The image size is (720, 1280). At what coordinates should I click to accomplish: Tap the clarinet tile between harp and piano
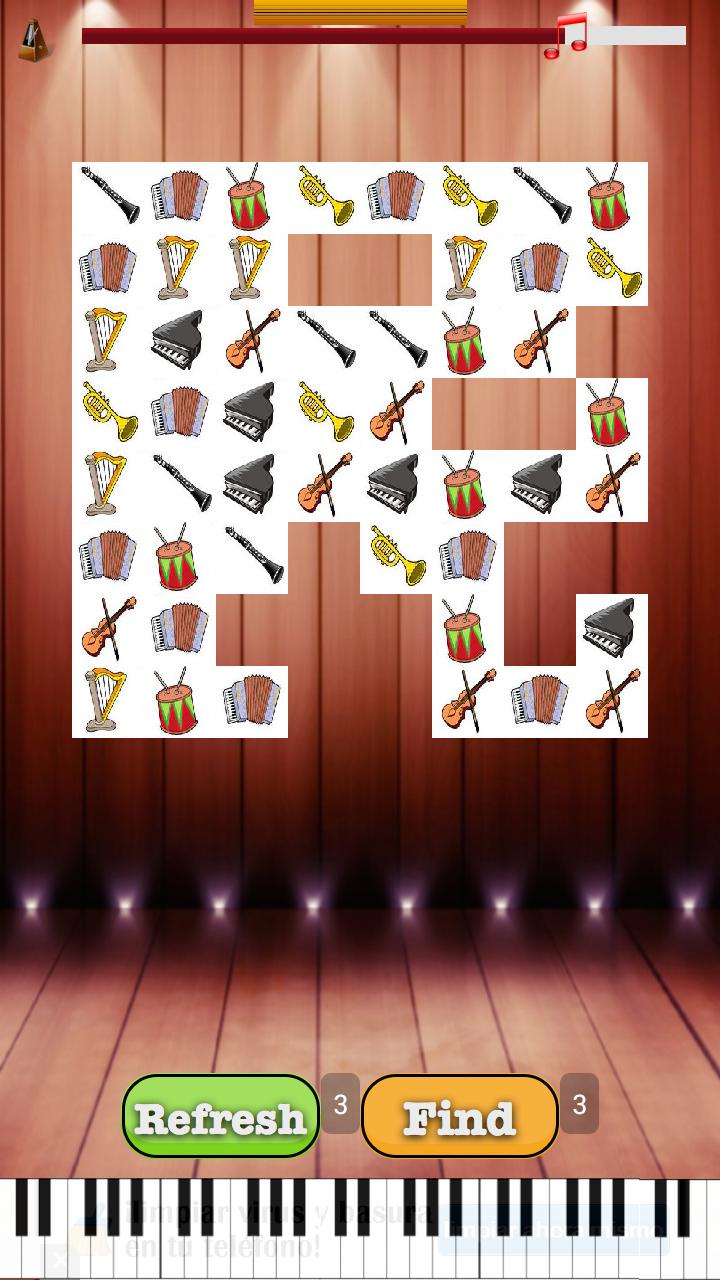click(180, 486)
